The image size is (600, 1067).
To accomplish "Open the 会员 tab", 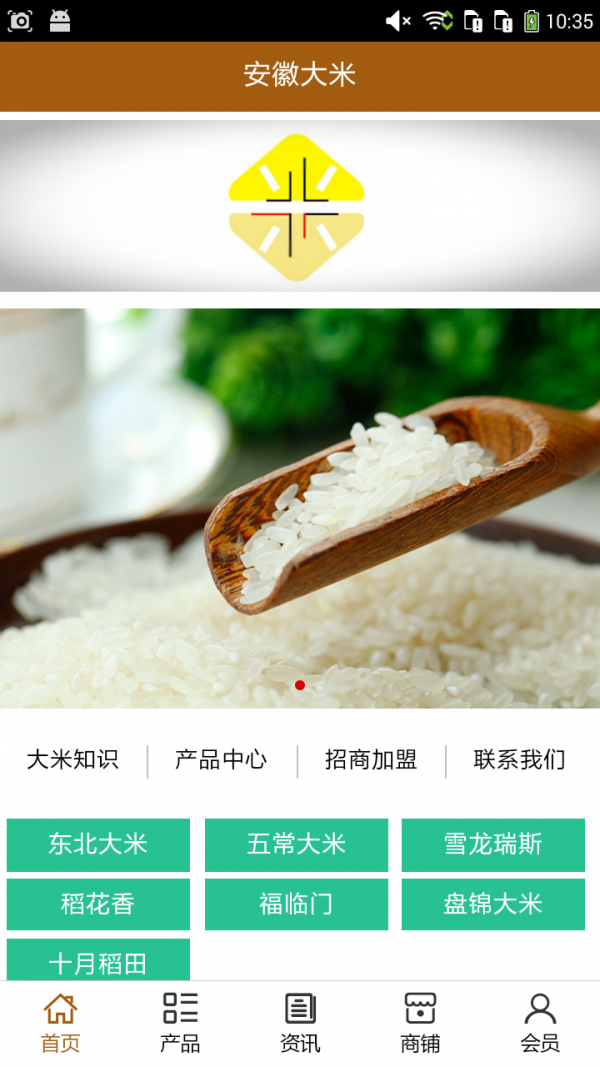I will 540,1023.
